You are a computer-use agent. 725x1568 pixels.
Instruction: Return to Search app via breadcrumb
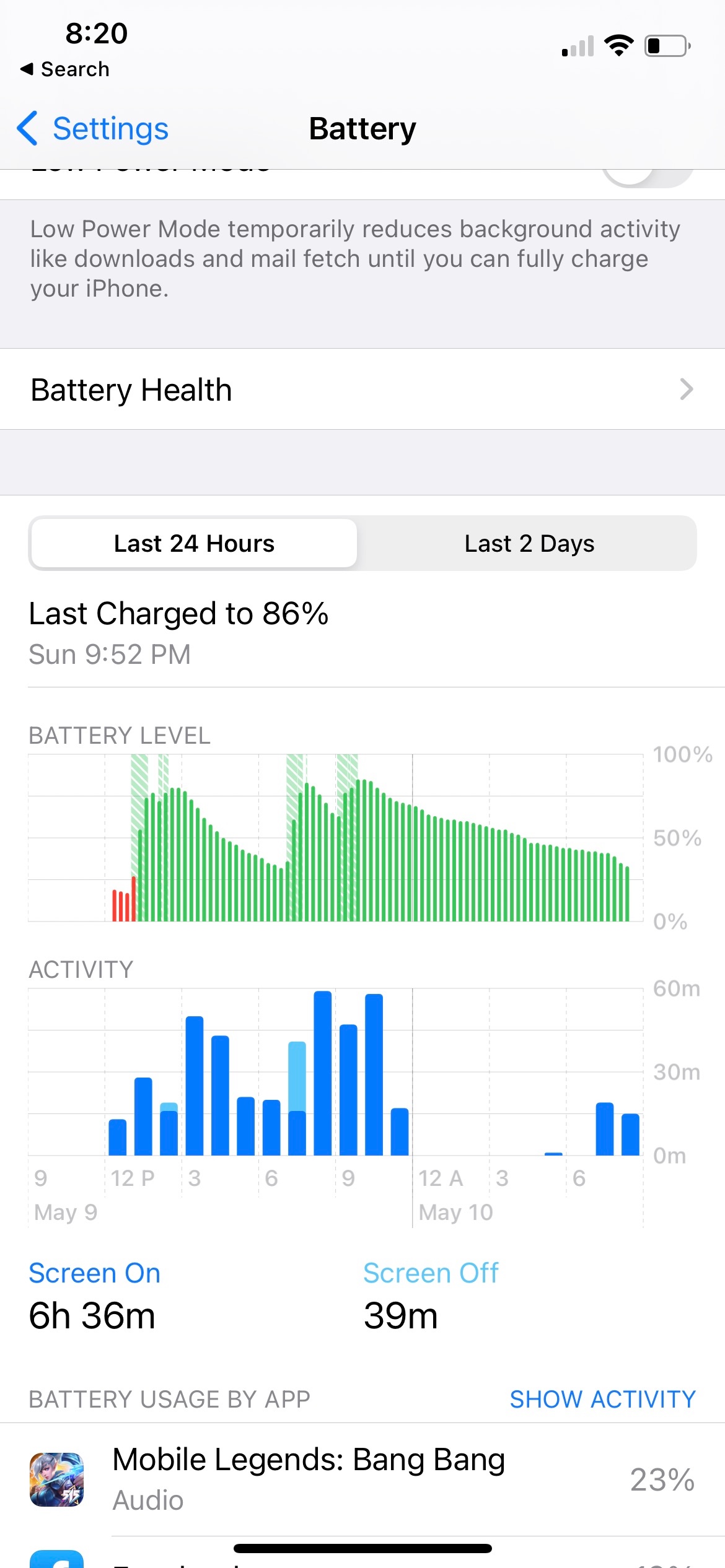coord(65,69)
